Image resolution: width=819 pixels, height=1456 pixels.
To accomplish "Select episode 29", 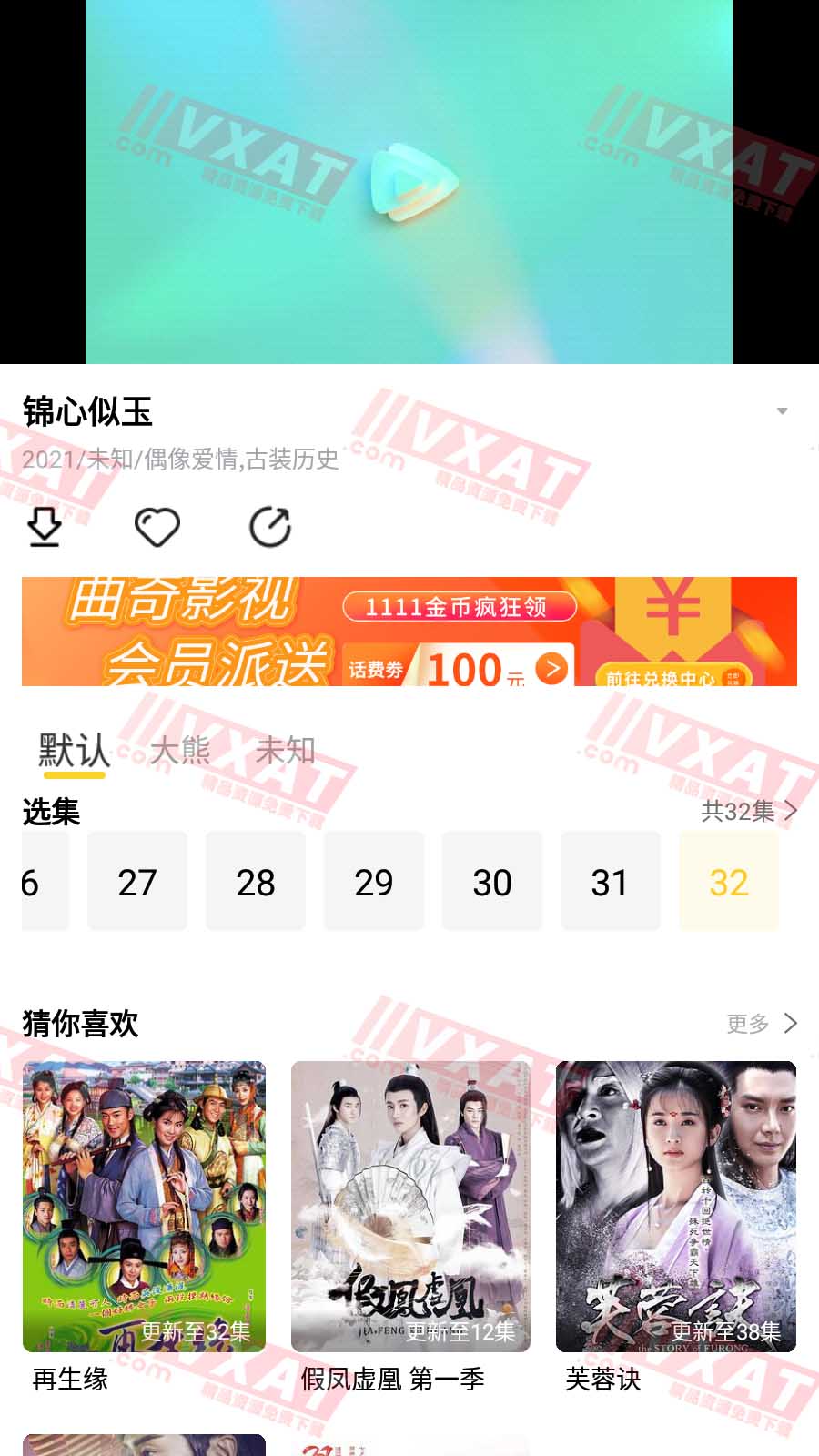I will coord(374,882).
